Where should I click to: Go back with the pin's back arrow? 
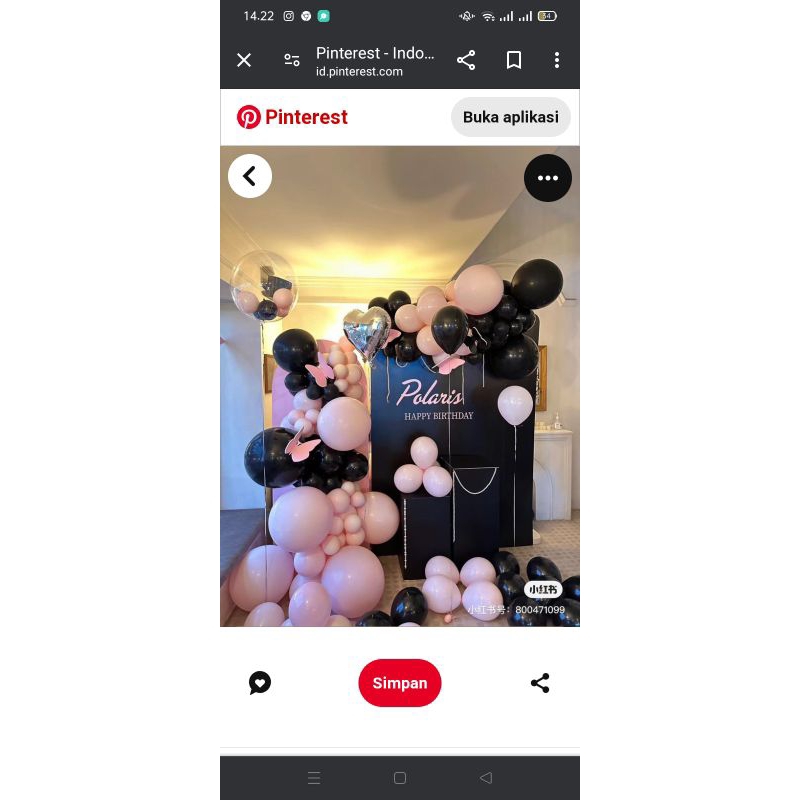tap(250, 177)
